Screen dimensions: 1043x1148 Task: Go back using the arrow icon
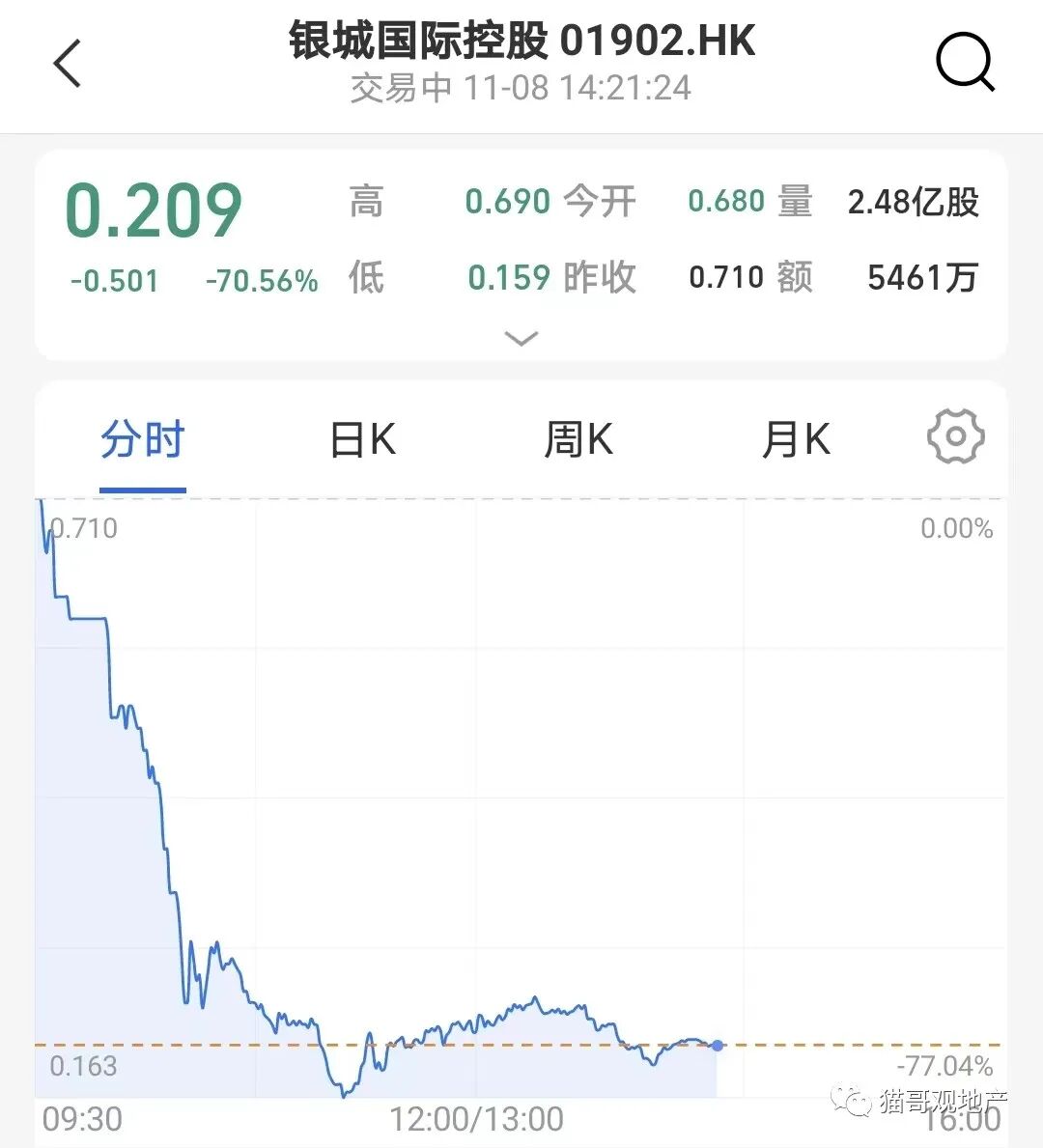tap(68, 64)
